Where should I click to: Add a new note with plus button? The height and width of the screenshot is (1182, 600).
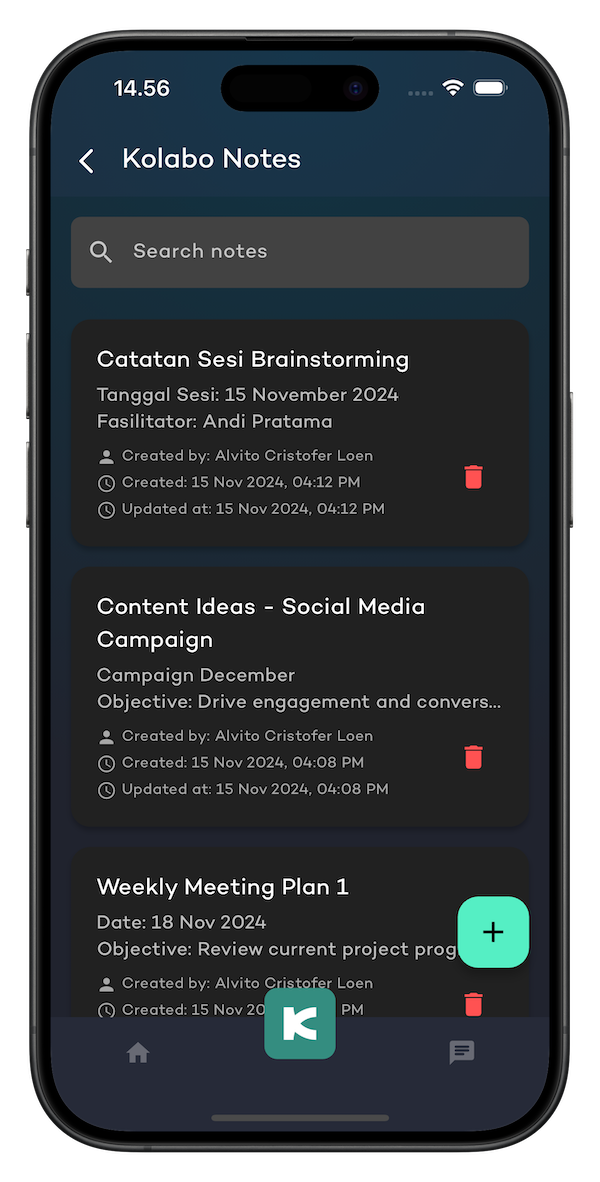pyautogui.click(x=493, y=932)
